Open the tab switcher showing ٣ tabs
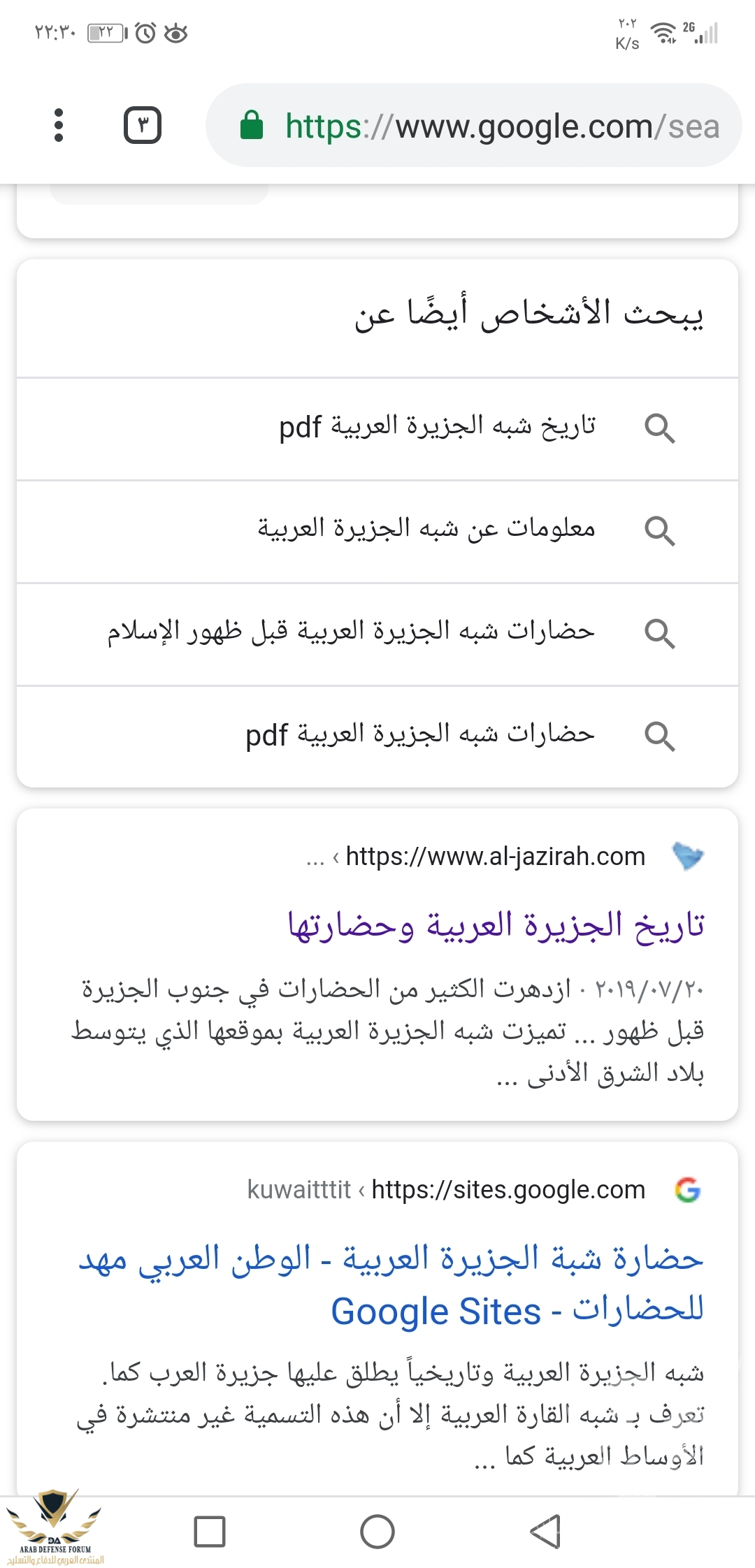 [x=143, y=126]
